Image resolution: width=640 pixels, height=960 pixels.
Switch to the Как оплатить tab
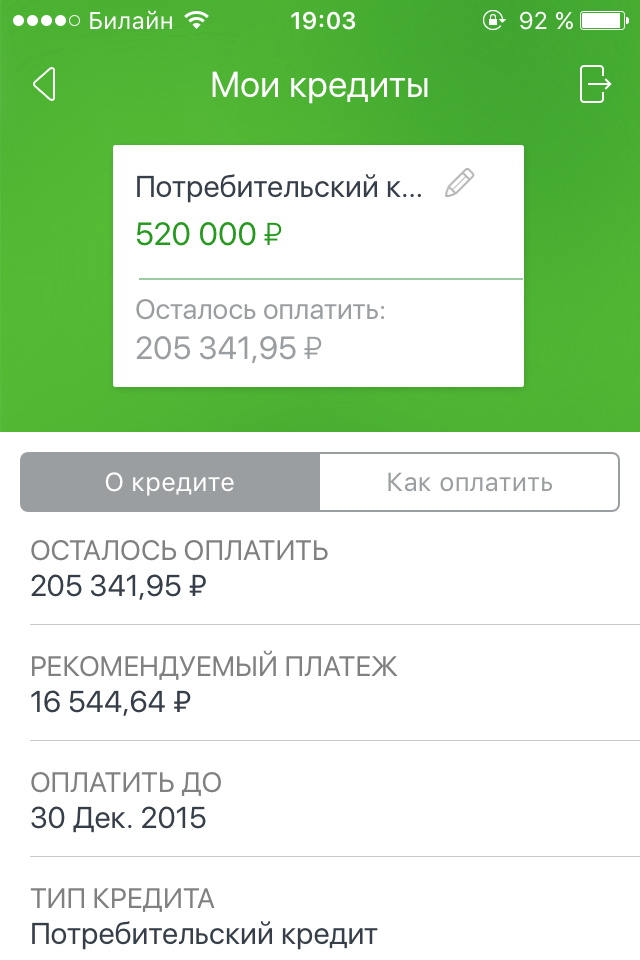click(469, 483)
